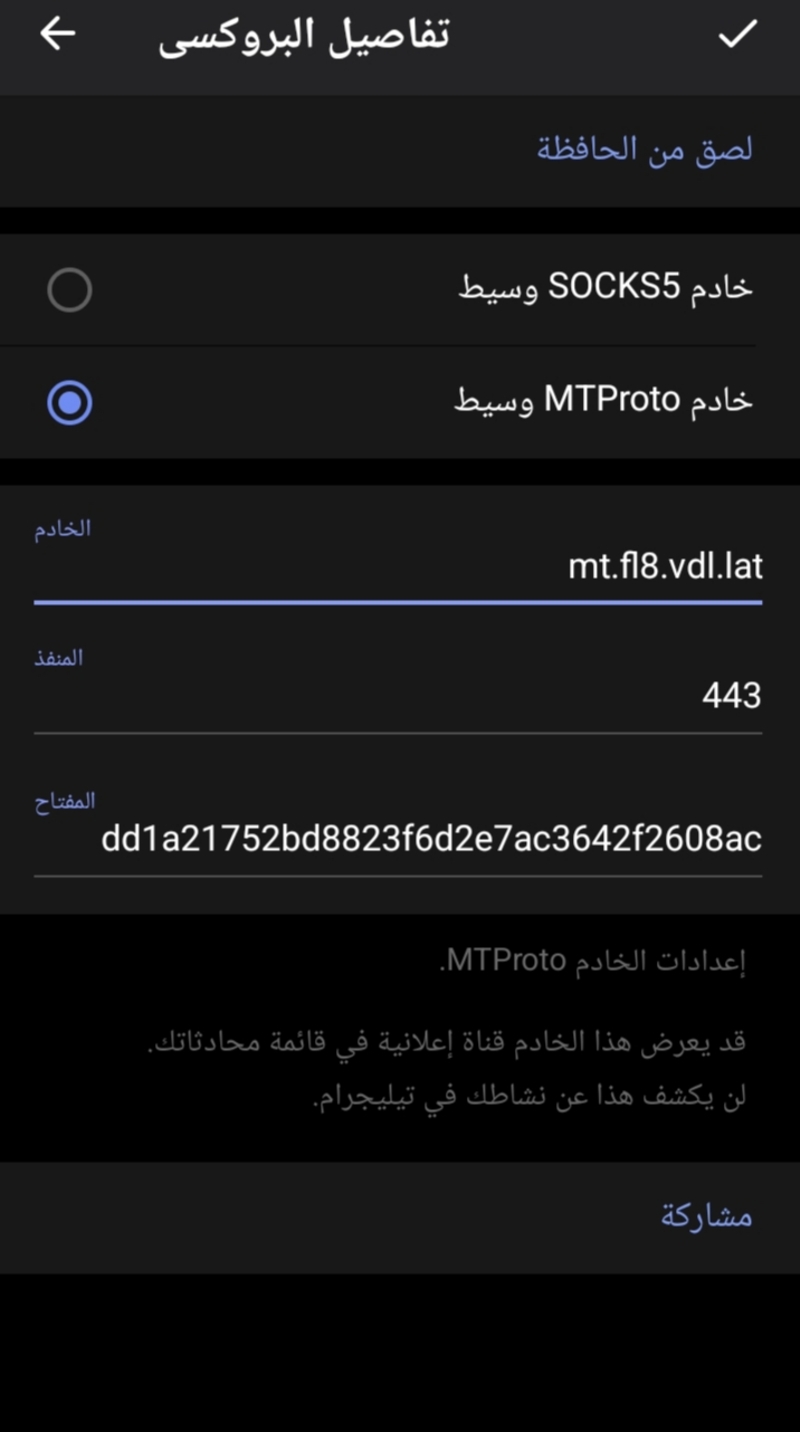Confirm proxy settings with the checkmark

pos(738,35)
